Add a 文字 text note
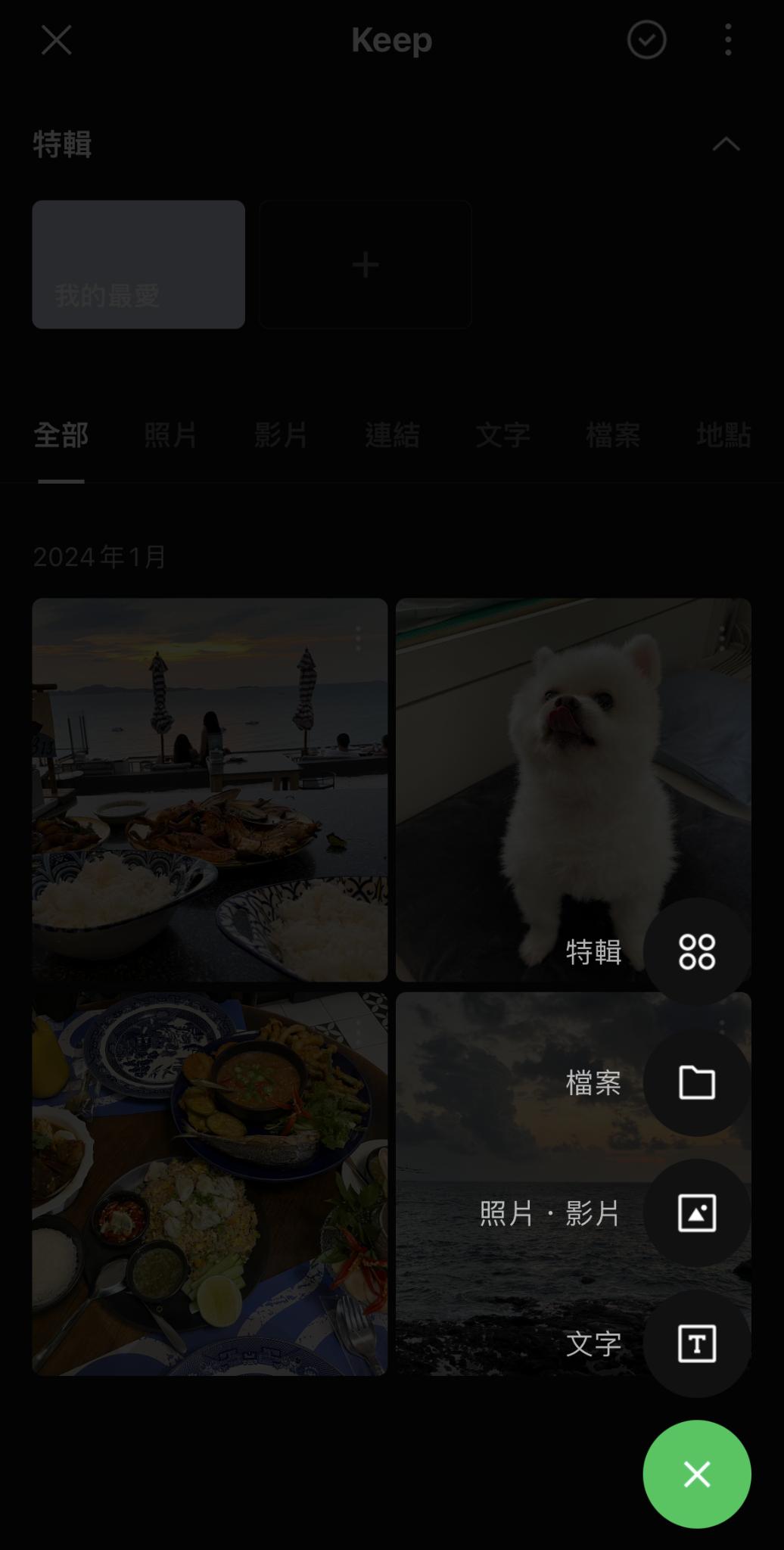 tap(696, 1344)
